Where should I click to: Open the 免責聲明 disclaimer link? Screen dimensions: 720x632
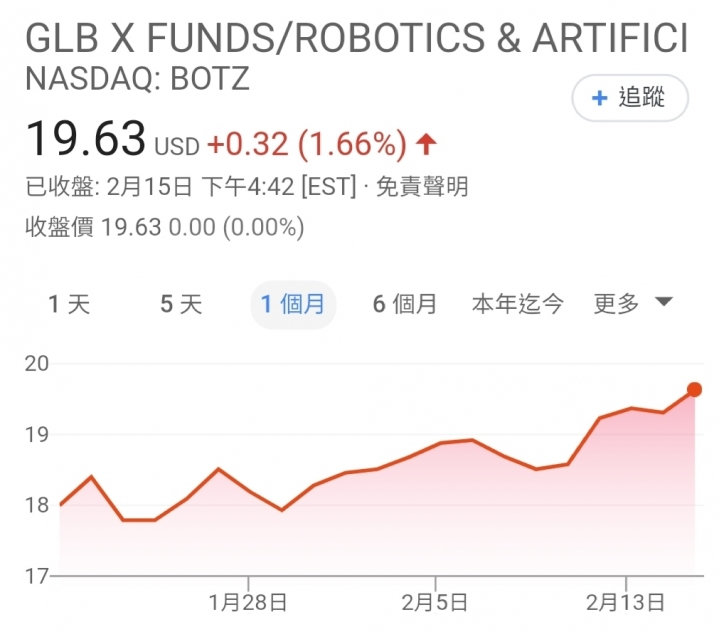pos(421,186)
